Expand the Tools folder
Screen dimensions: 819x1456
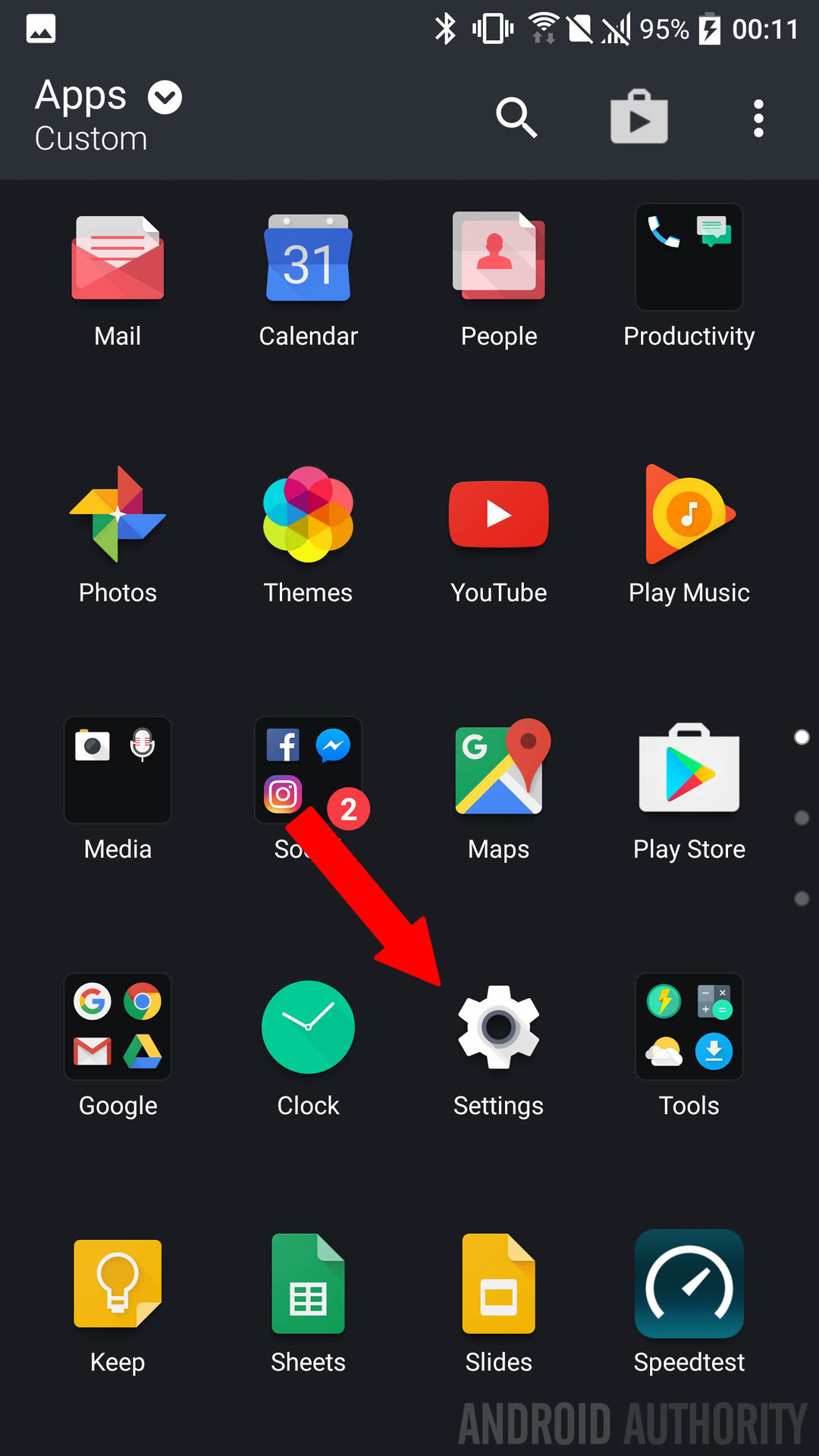pos(689,1027)
